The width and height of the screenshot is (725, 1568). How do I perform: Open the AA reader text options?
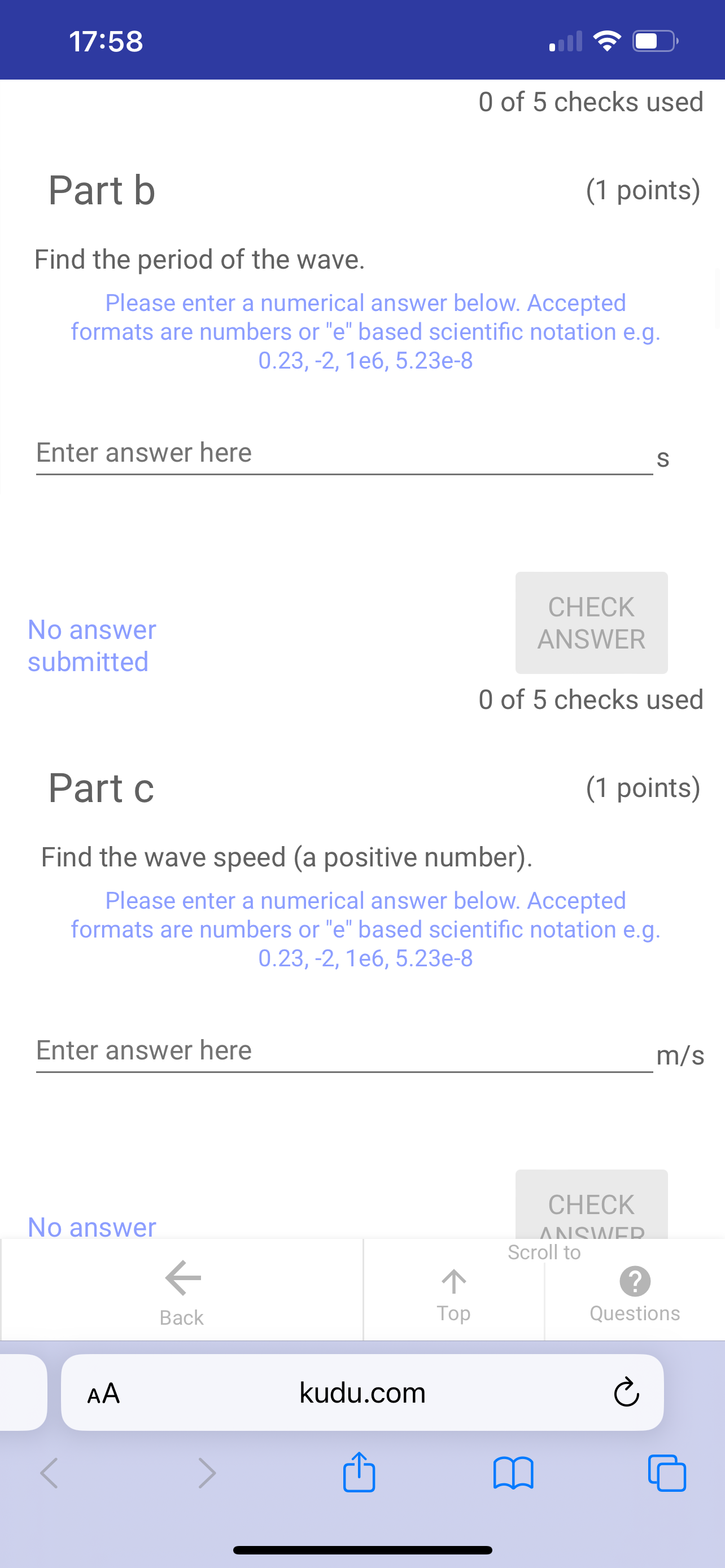click(103, 1393)
